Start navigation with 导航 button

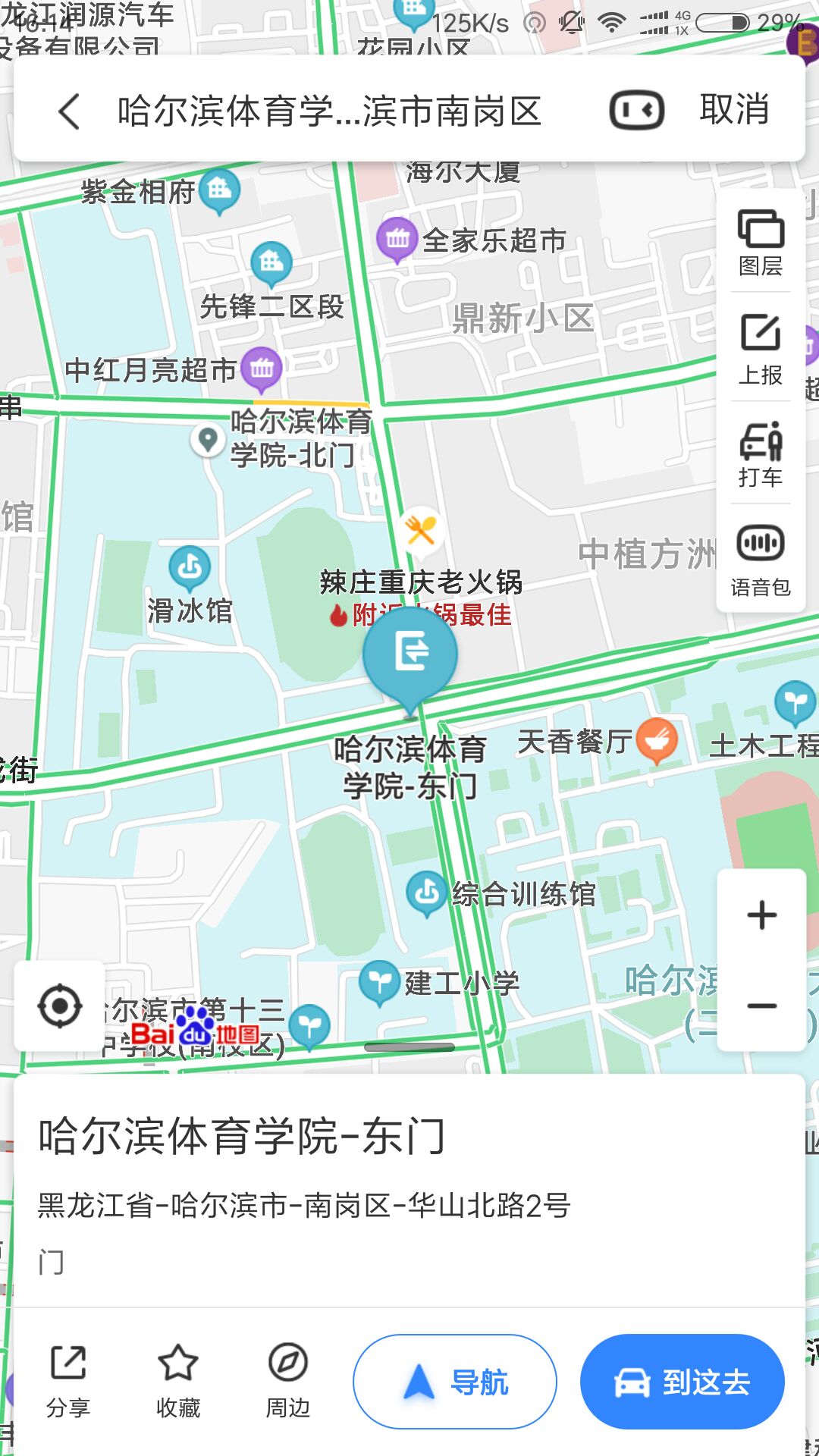455,1382
